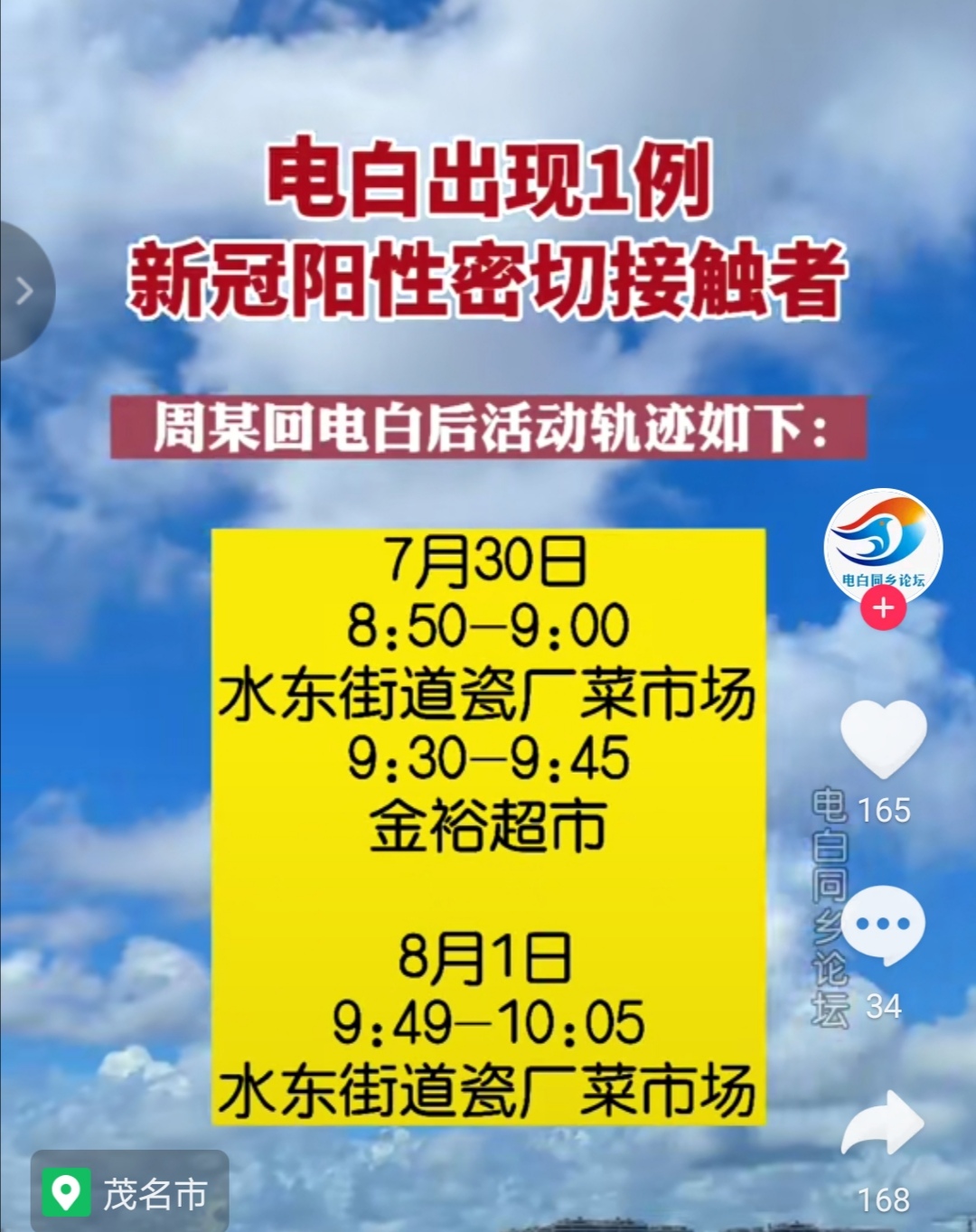This screenshot has width=976, height=1232.
Task: Open the 茂名市 location tag
Action: click(x=129, y=1193)
